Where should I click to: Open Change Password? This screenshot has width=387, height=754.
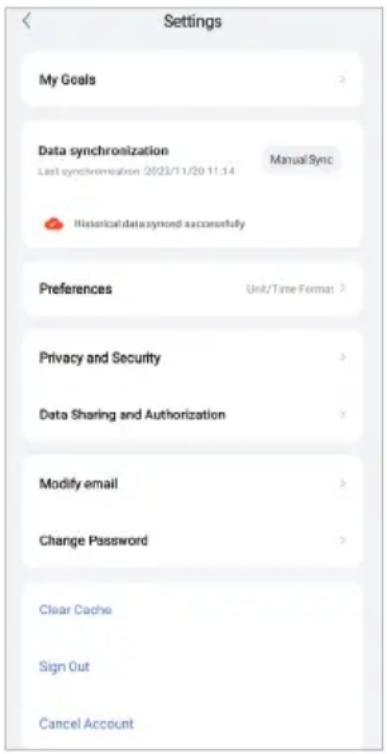(192, 540)
